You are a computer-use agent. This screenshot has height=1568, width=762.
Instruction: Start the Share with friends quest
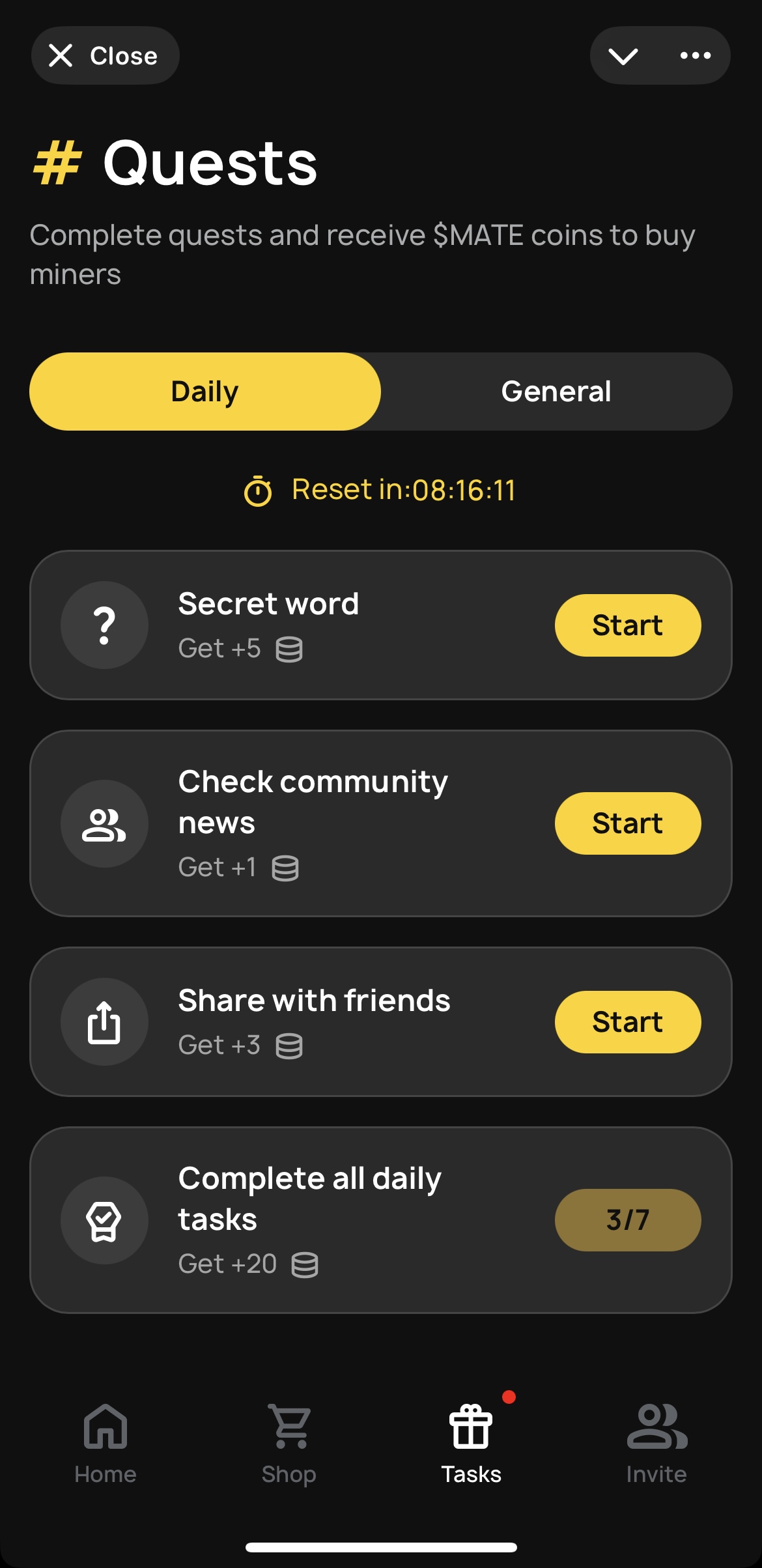click(627, 1021)
